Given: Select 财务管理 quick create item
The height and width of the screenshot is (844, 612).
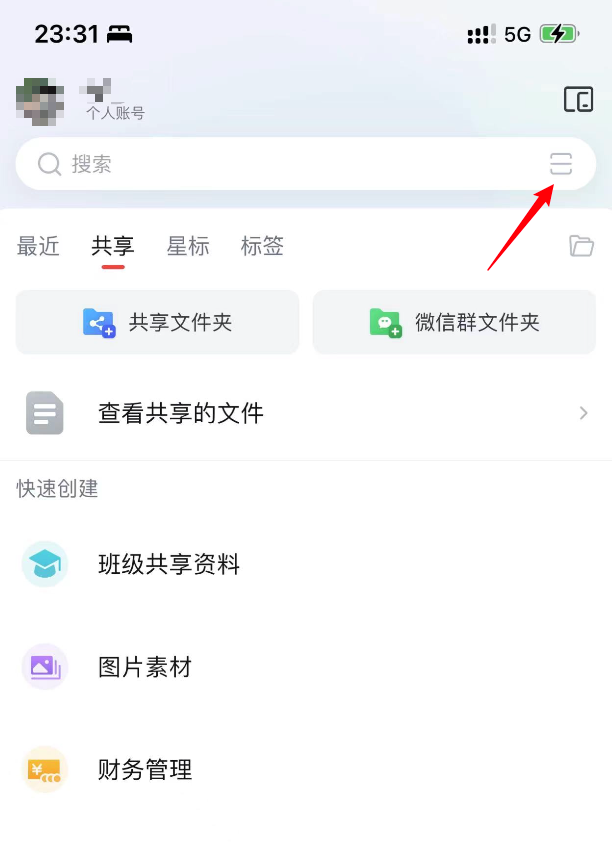Looking at the screenshot, I should pyautogui.click(x=145, y=770).
